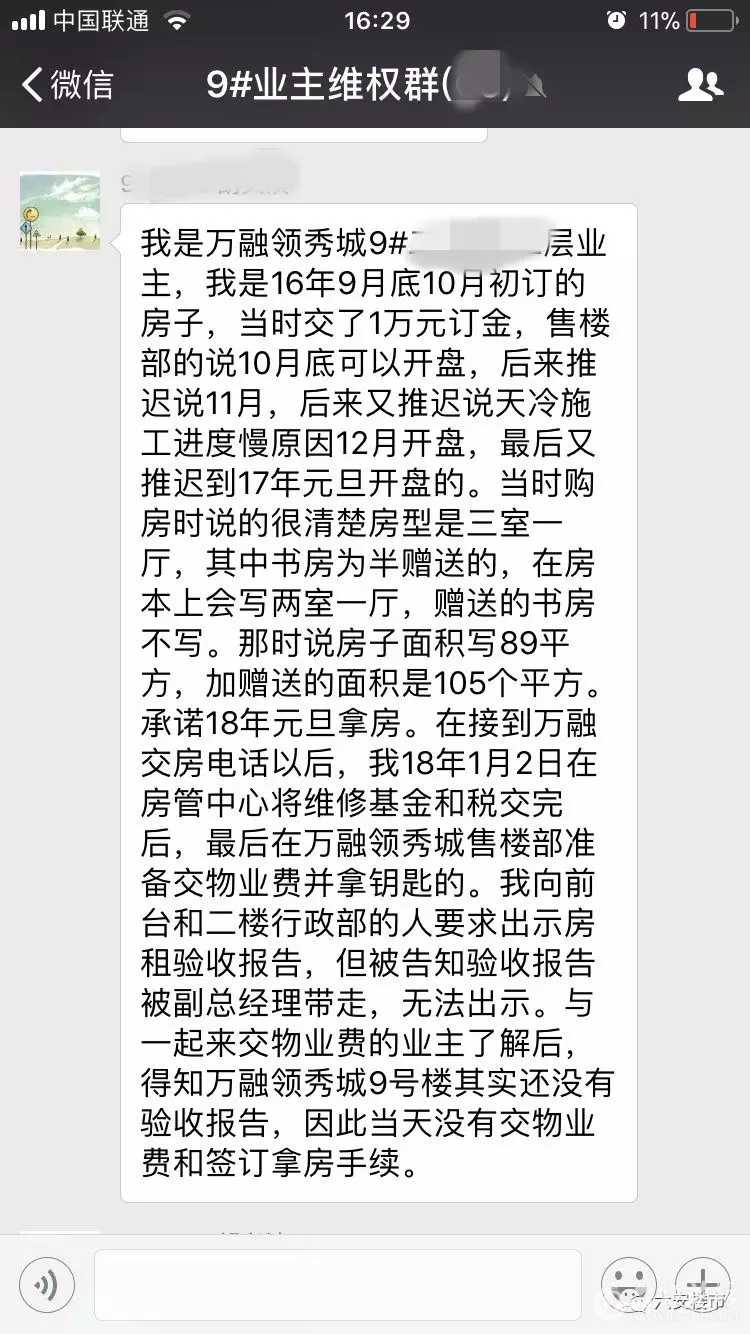Go back to the 微信 chat list
The height and width of the screenshot is (1334, 750).
68,85
